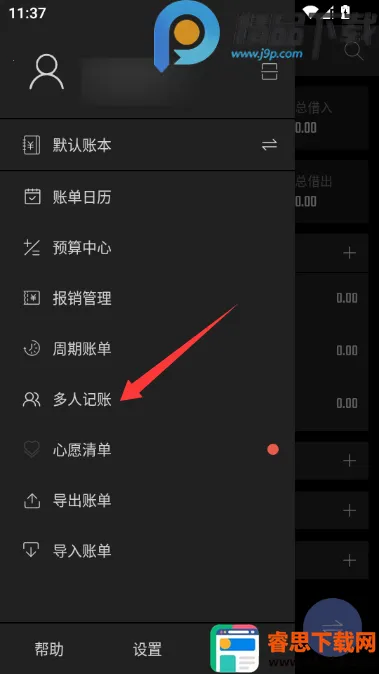Open the user profile avatar

[x=46, y=73]
